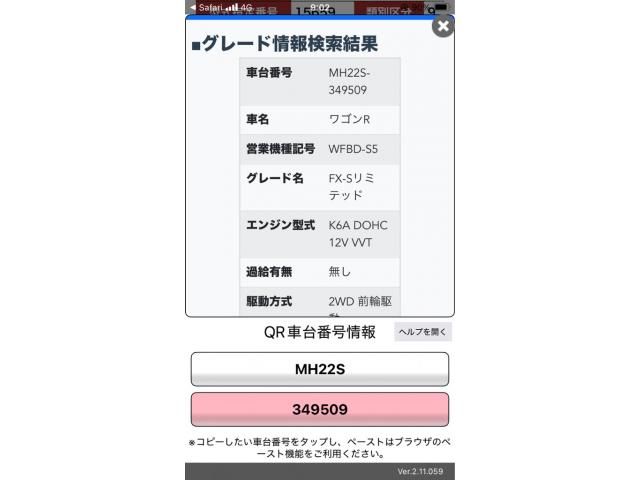The image size is (640, 480).
Task: Copy the MH22S chassis model code
Action: click(x=320, y=369)
